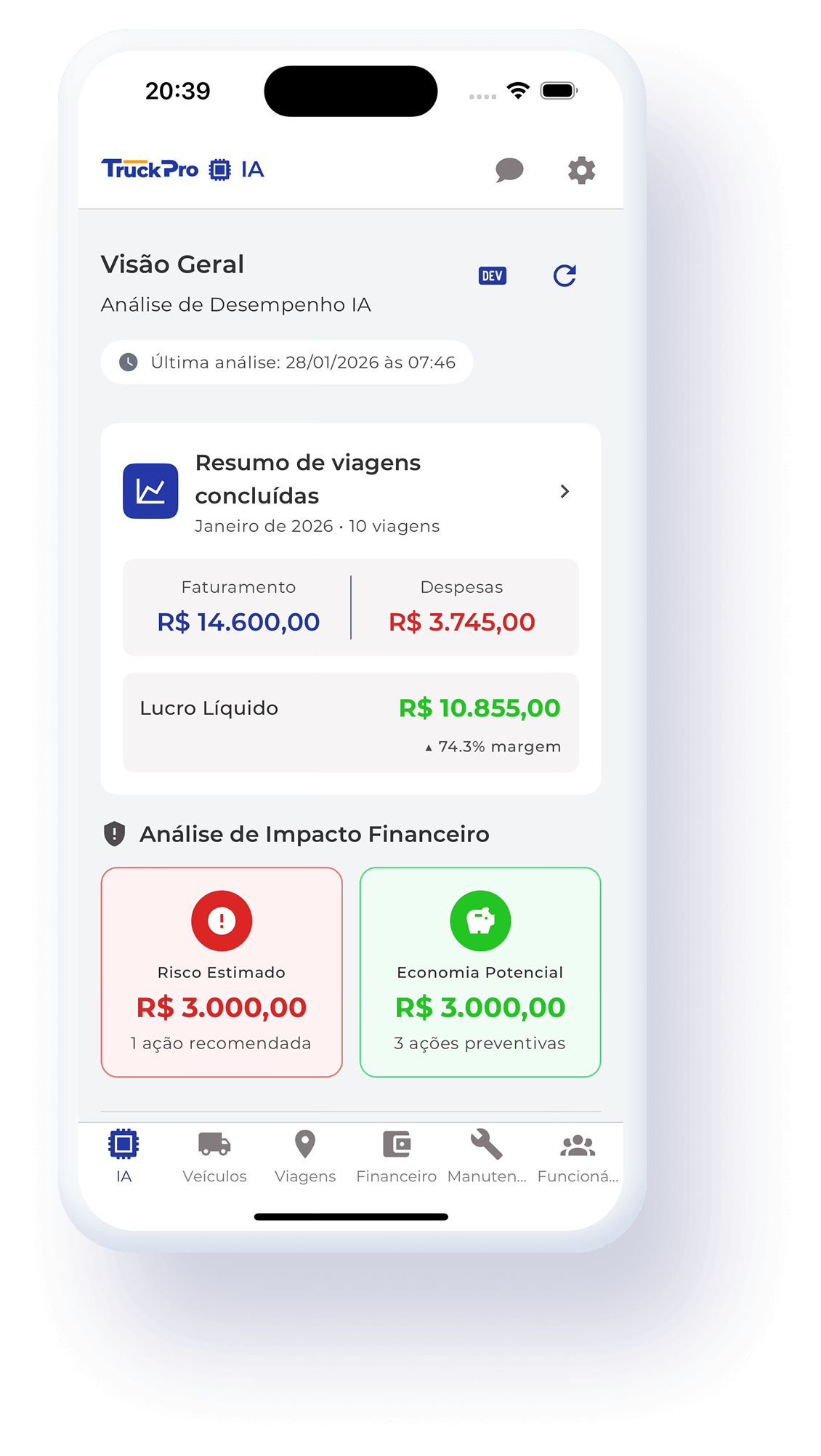The image size is (821, 1456).
Task: Open the Risco Estimado recommended action card
Action: click(x=221, y=971)
